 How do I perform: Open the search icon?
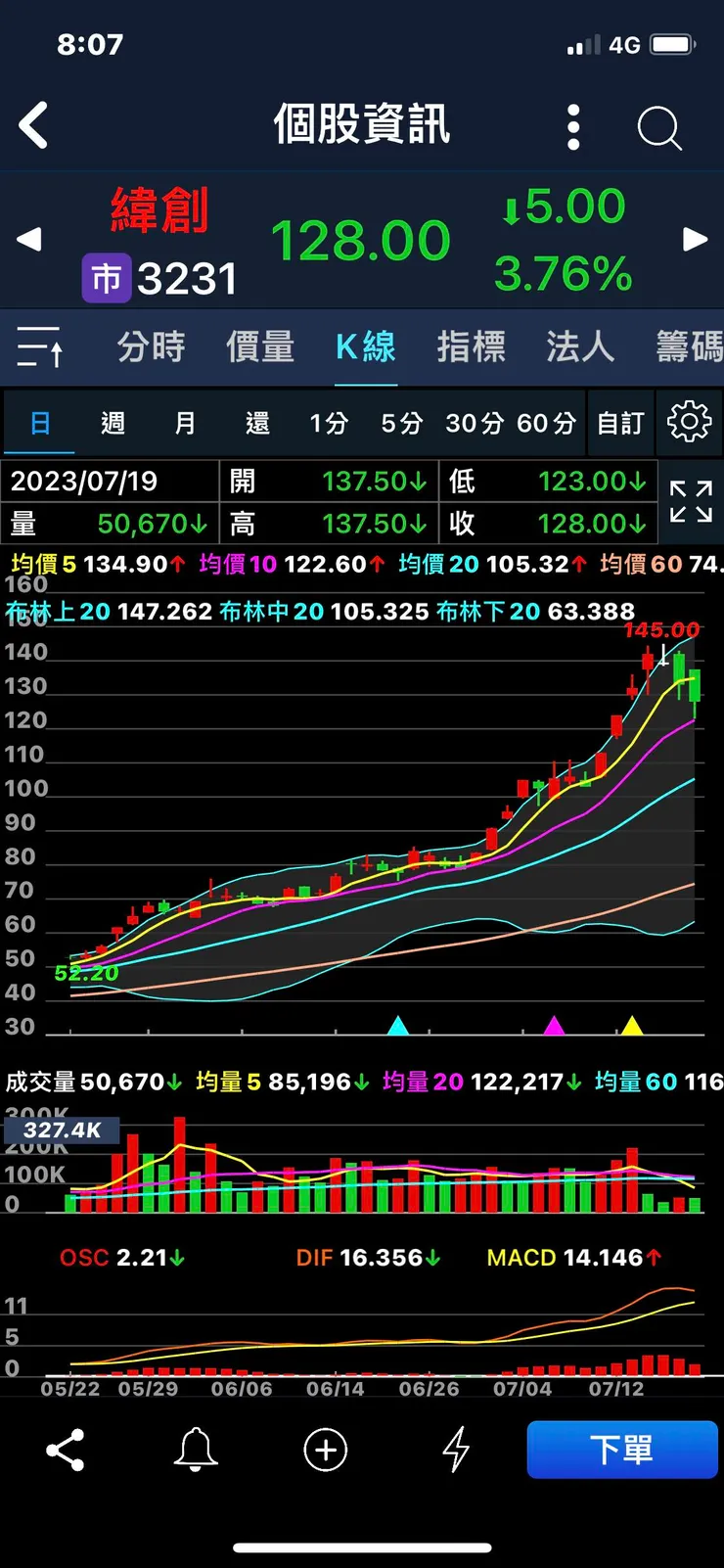pos(657,126)
